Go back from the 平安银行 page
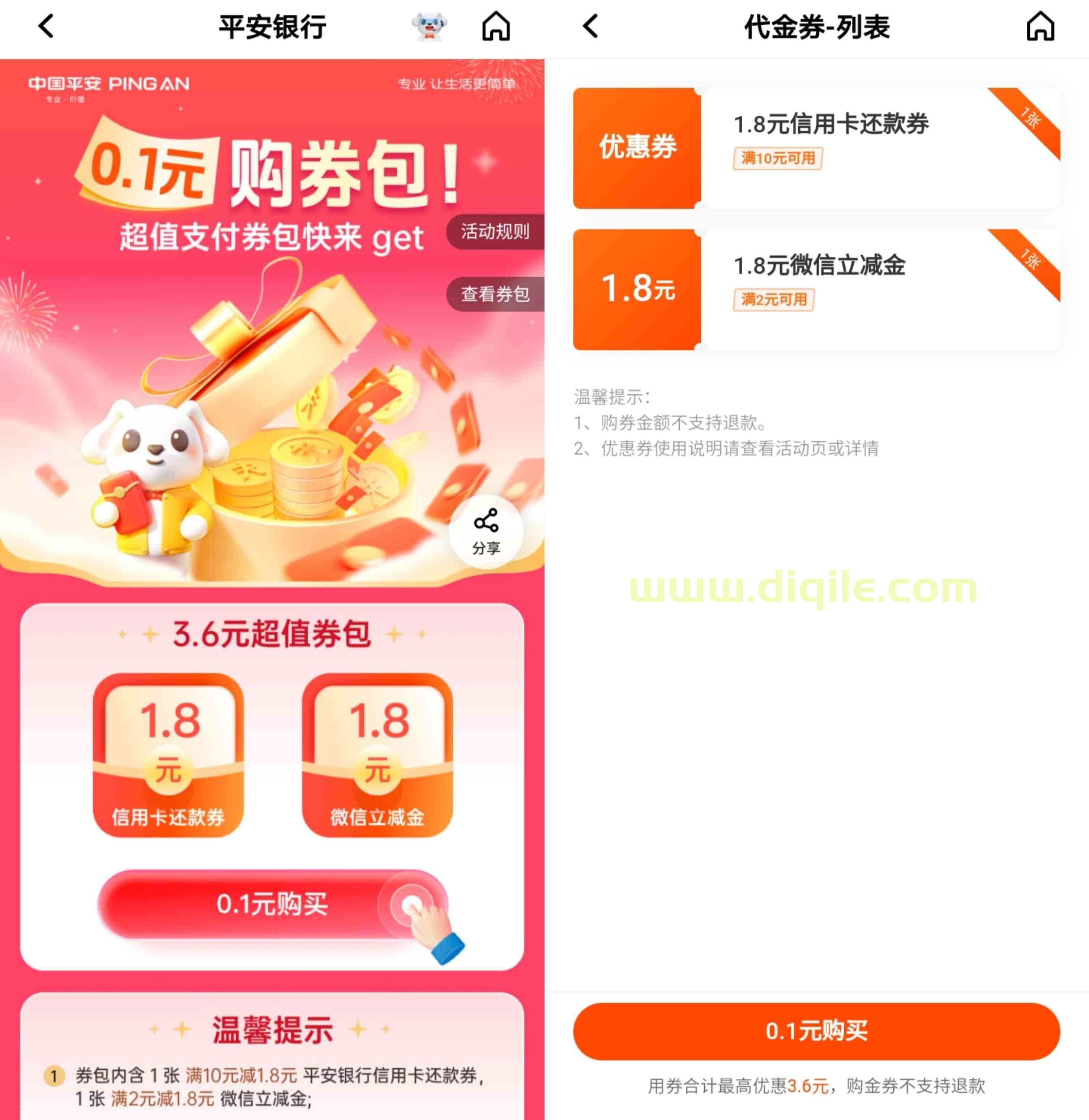The width and height of the screenshot is (1089, 1120). [x=46, y=26]
